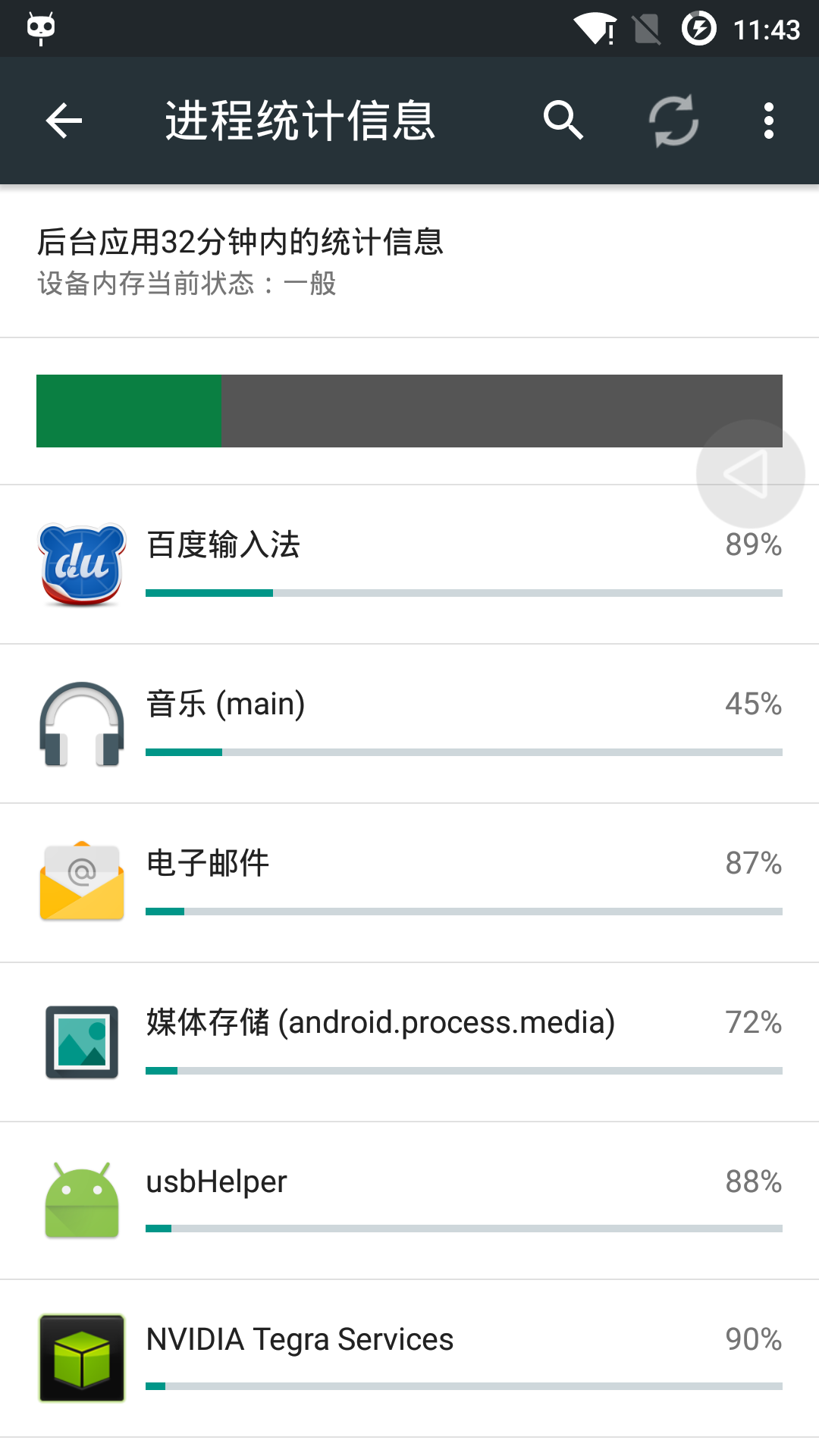Click the refresh icon in toolbar
The image size is (819, 1456).
tap(673, 121)
